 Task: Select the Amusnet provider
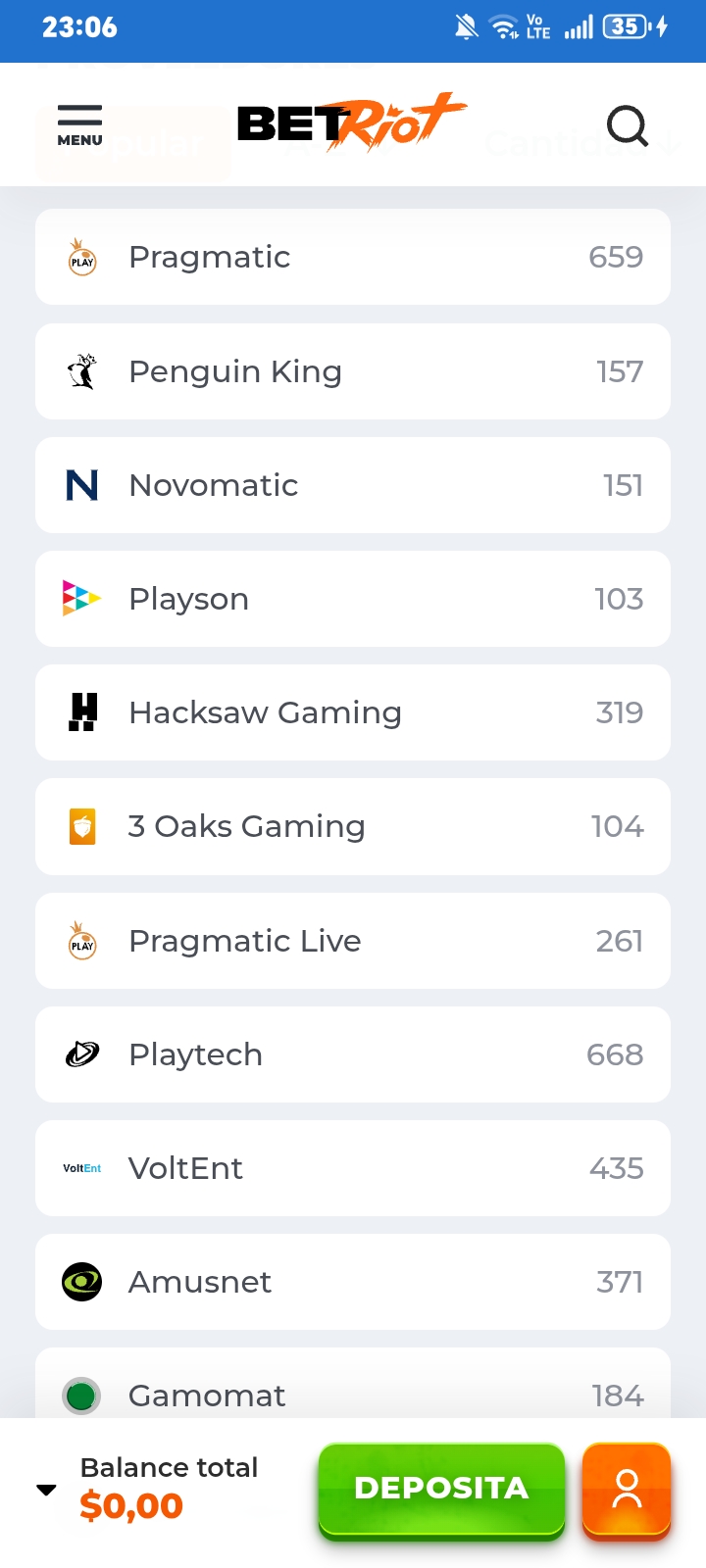[x=353, y=1282]
